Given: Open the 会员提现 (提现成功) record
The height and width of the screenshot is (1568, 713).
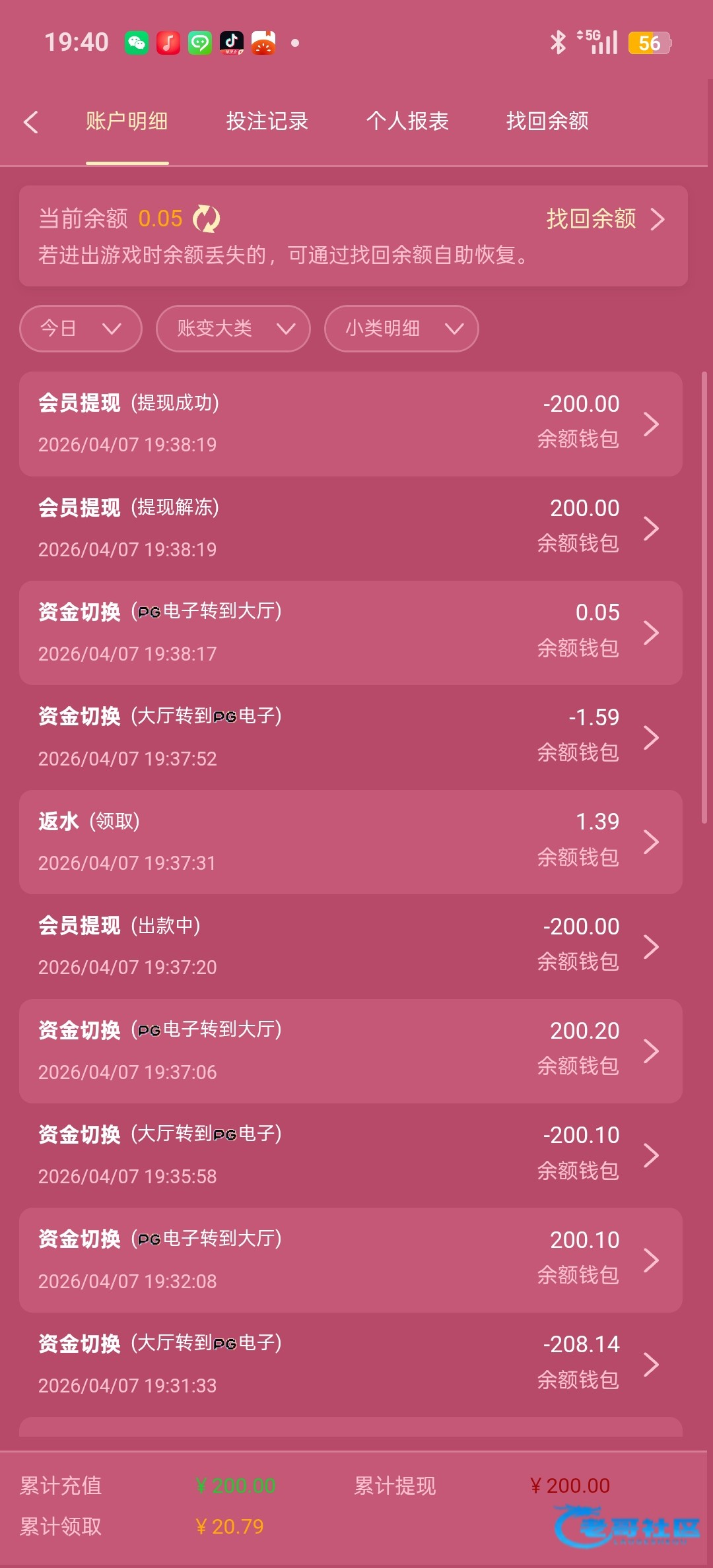Looking at the screenshot, I should coord(351,424).
